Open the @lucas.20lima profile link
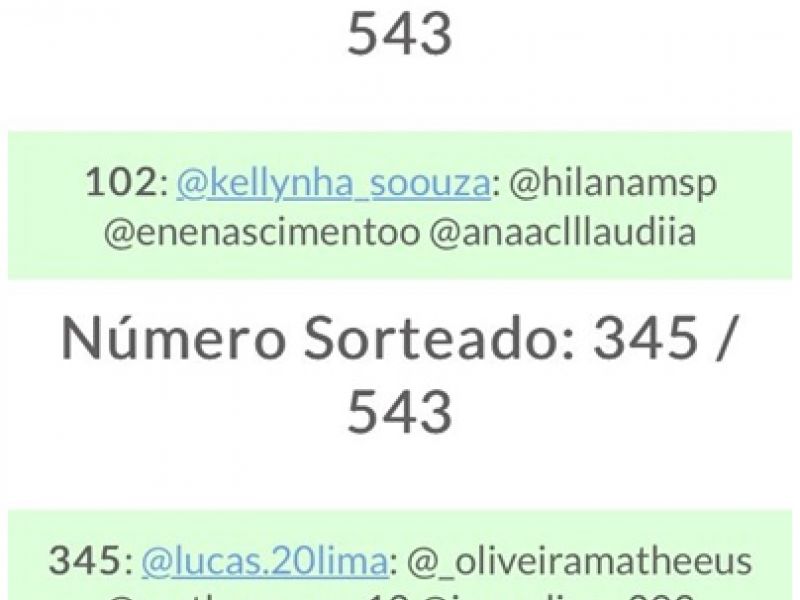The width and height of the screenshot is (800, 600). (x=264, y=562)
